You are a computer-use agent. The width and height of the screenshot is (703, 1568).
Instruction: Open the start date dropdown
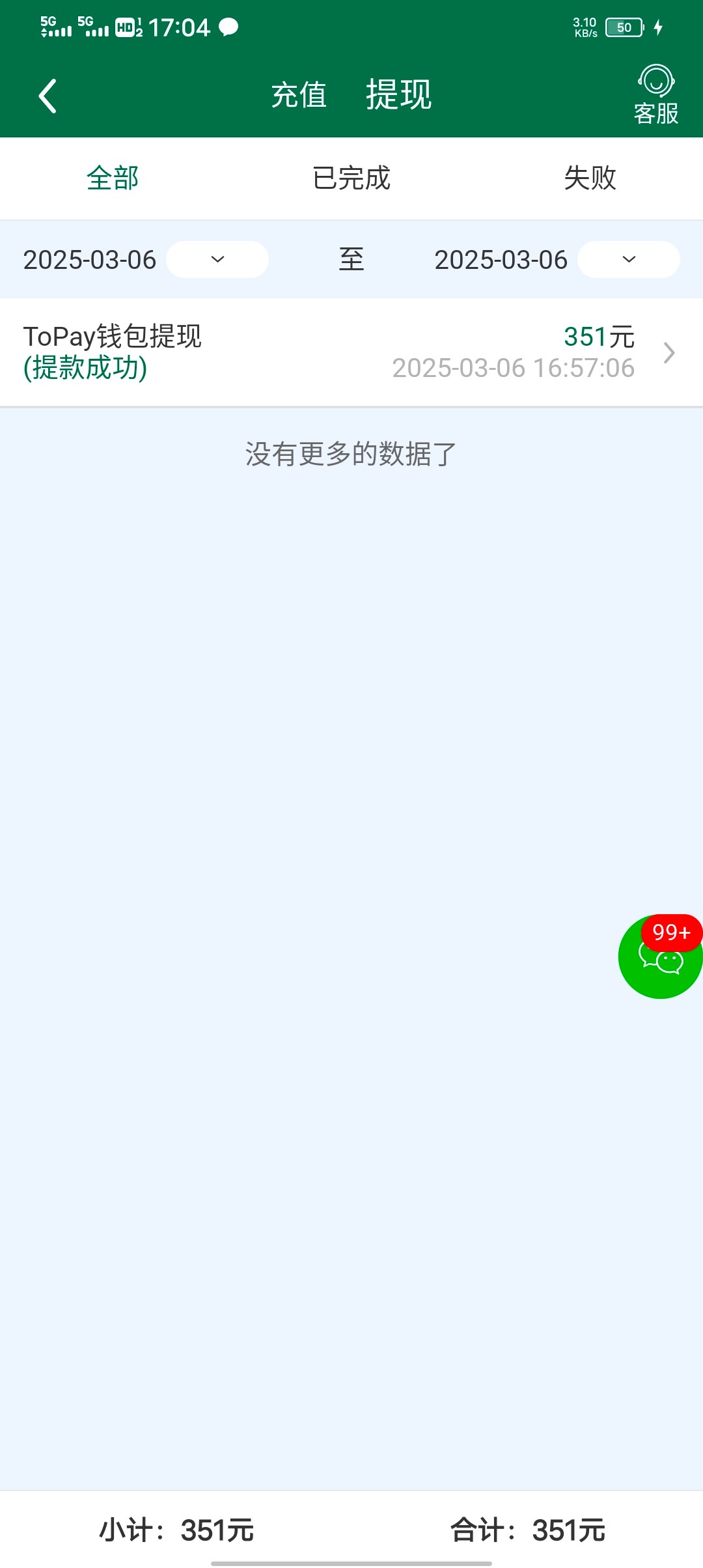(x=217, y=260)
